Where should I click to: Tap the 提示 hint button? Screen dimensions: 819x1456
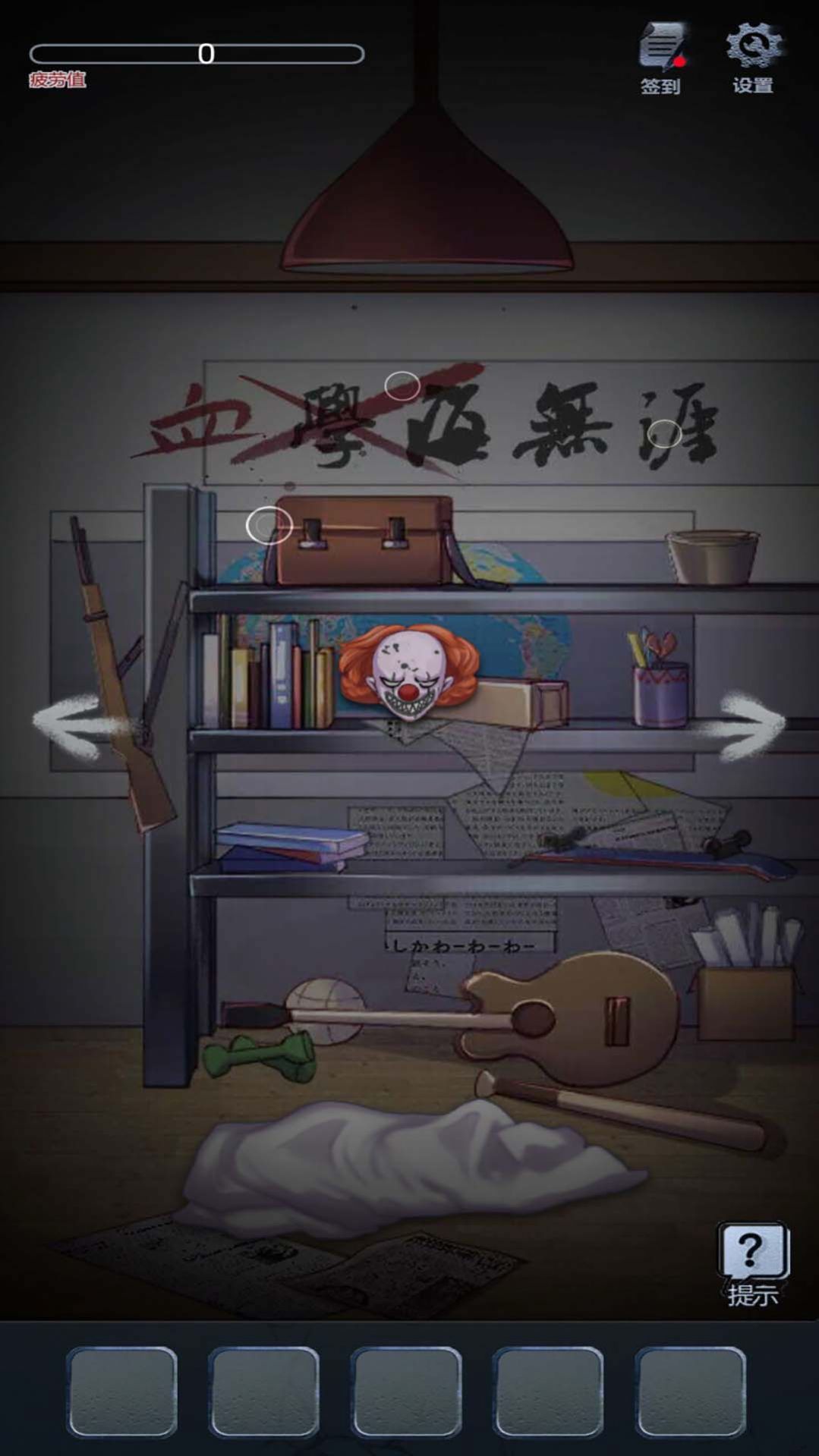752,1263
